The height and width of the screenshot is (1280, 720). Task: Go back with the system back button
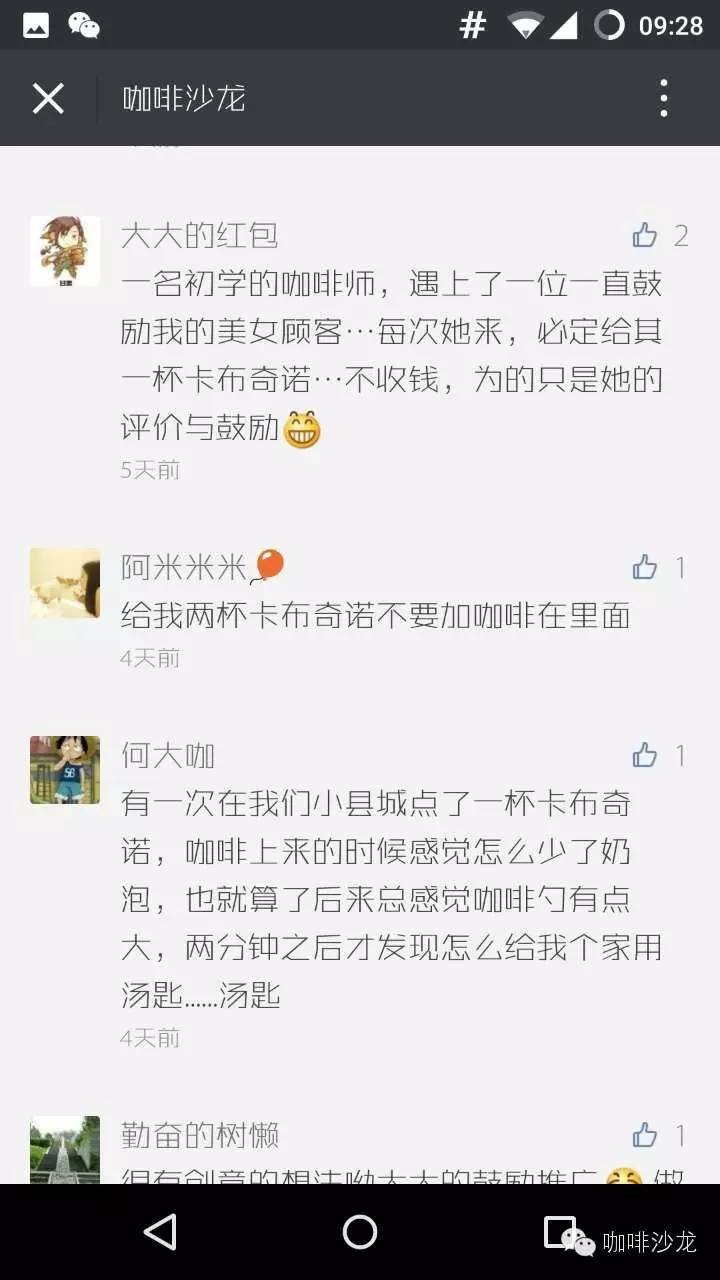pyautogui.click(x=160, y=1232)
